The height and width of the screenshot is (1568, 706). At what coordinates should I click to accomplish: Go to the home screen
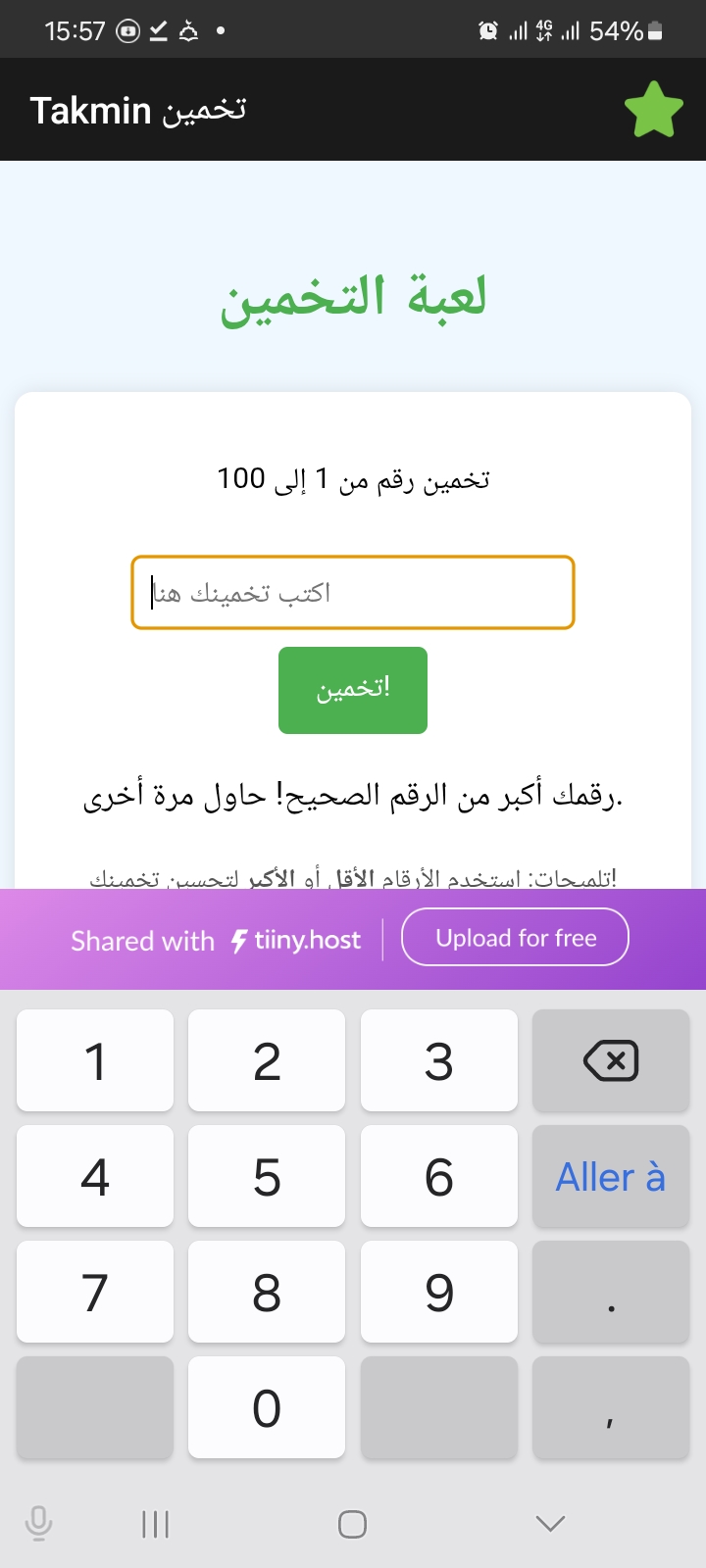[x=352, y=1524]
